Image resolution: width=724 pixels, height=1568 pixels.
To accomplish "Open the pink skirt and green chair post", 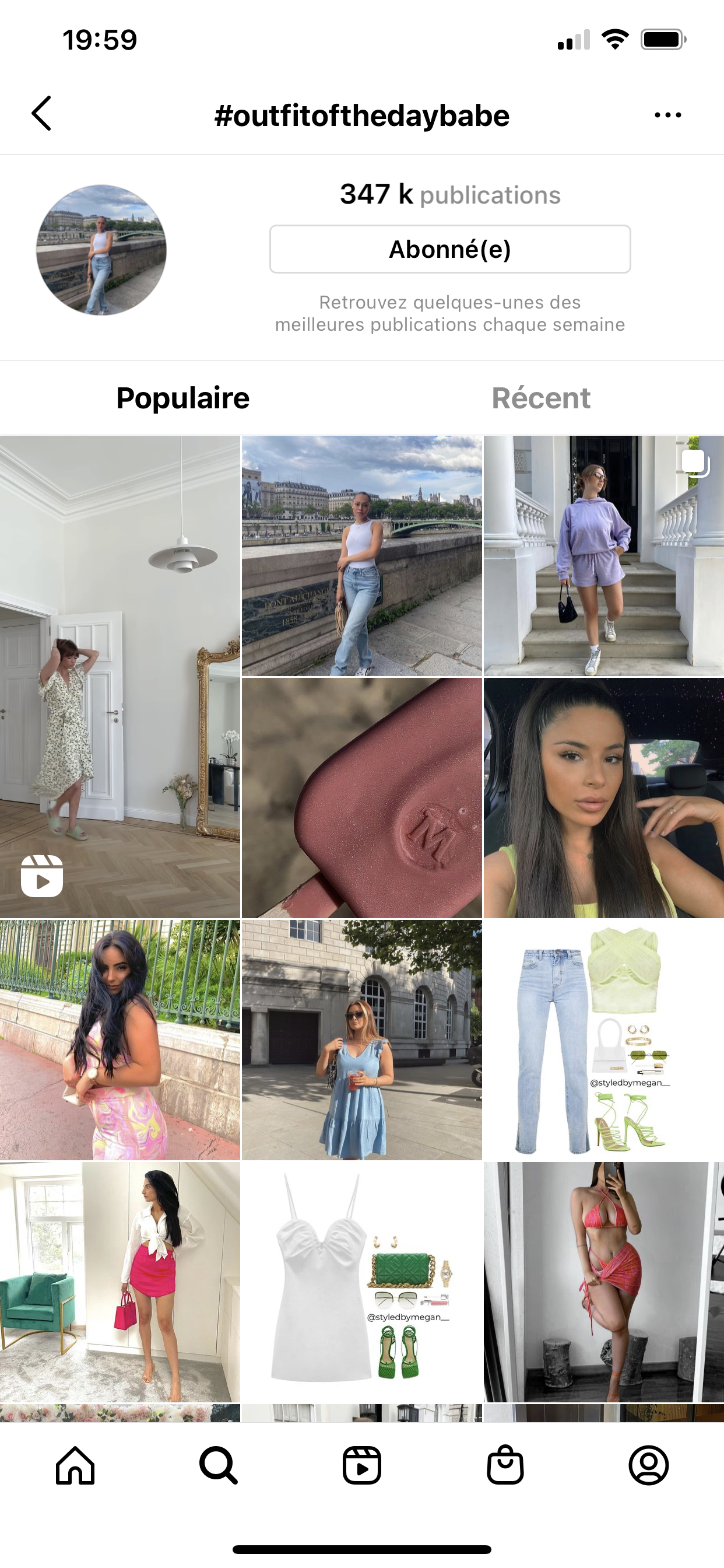I will tap(120, 1282).
